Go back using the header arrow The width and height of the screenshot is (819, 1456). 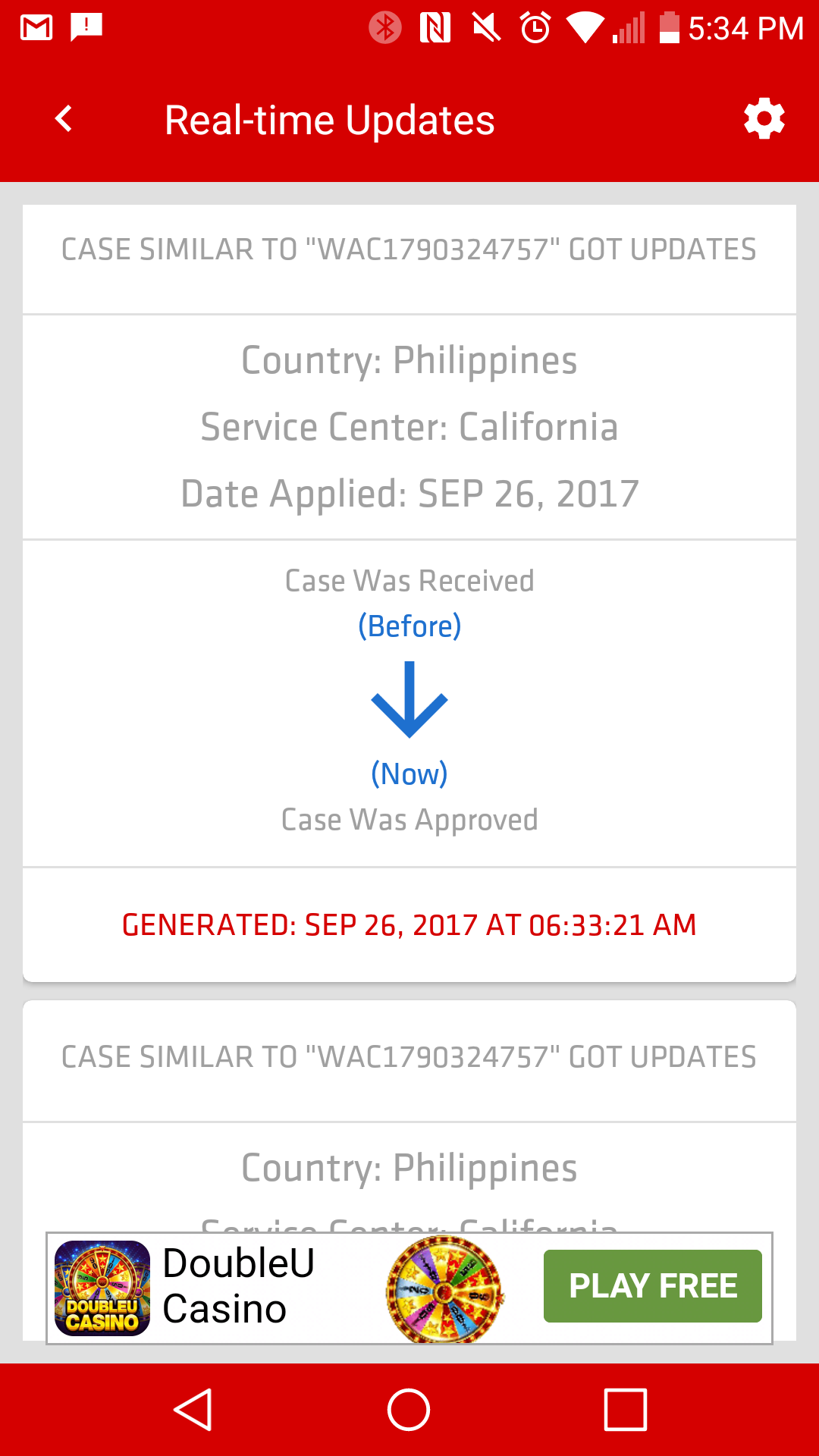64,119
